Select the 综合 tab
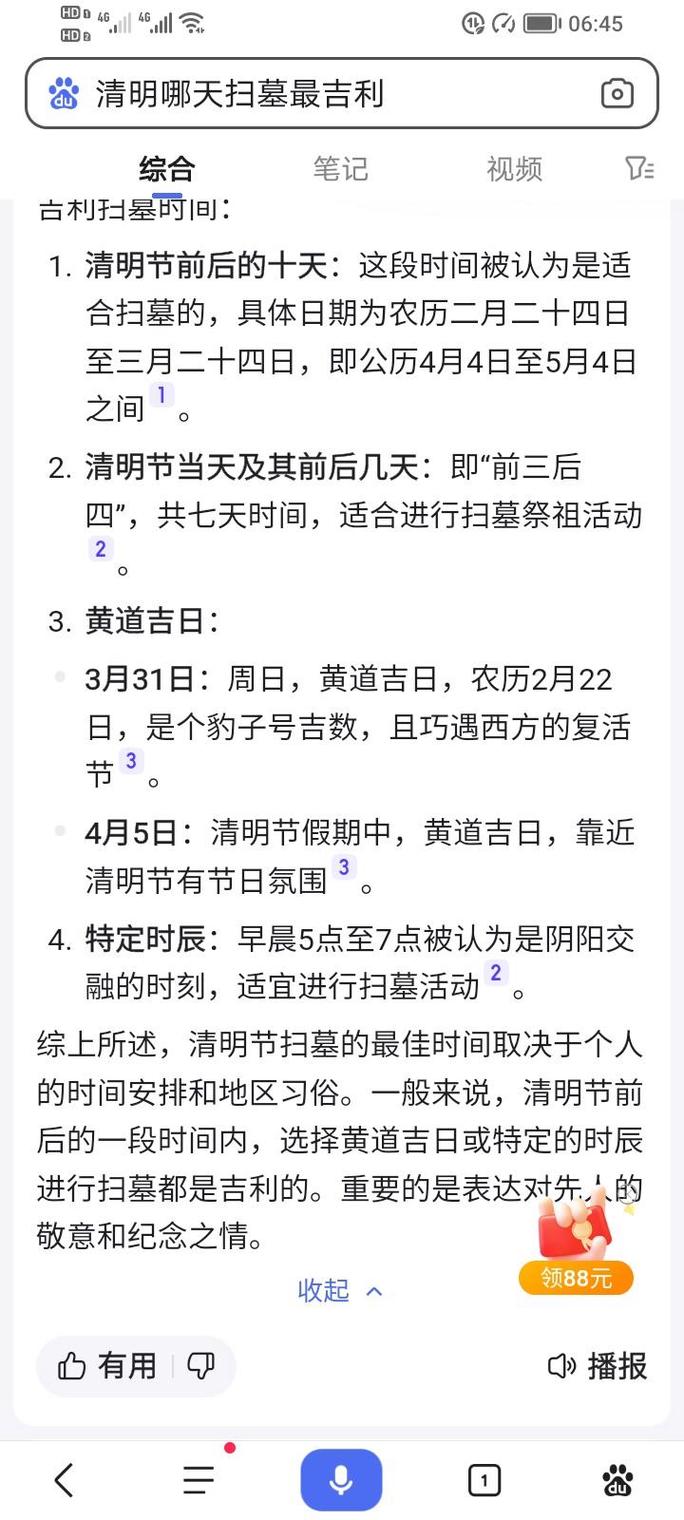The image size is (684, 1520). pyautogui.click(x=167, y=168)
